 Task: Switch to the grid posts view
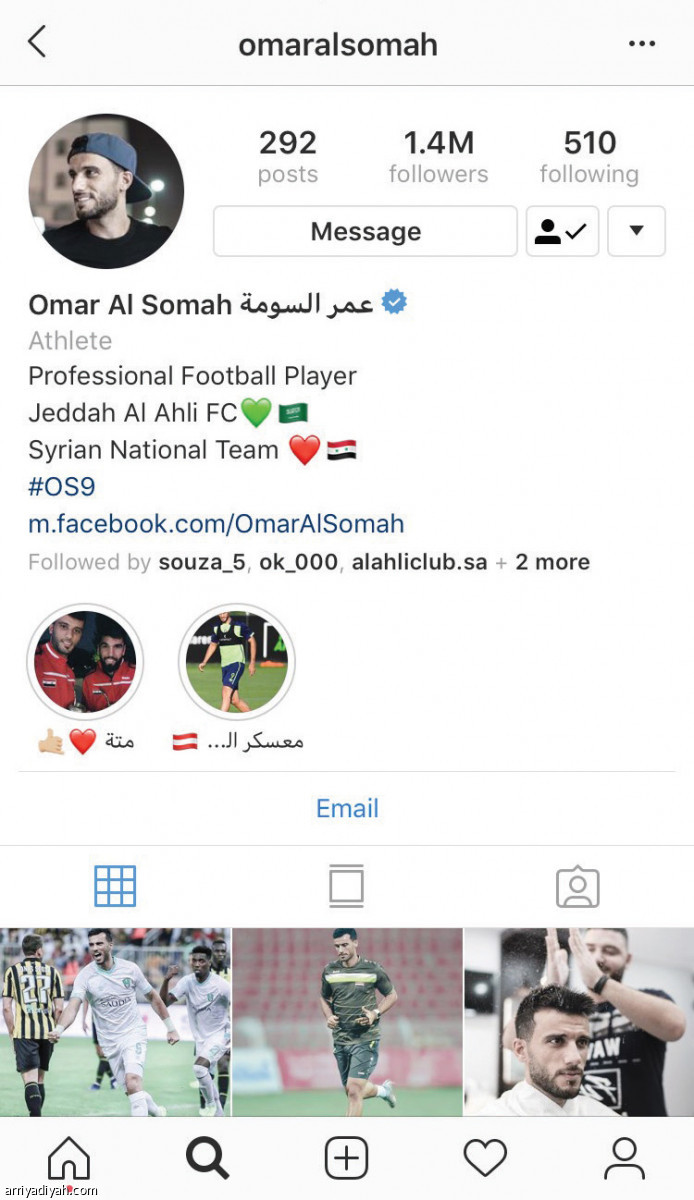point(115,886)
